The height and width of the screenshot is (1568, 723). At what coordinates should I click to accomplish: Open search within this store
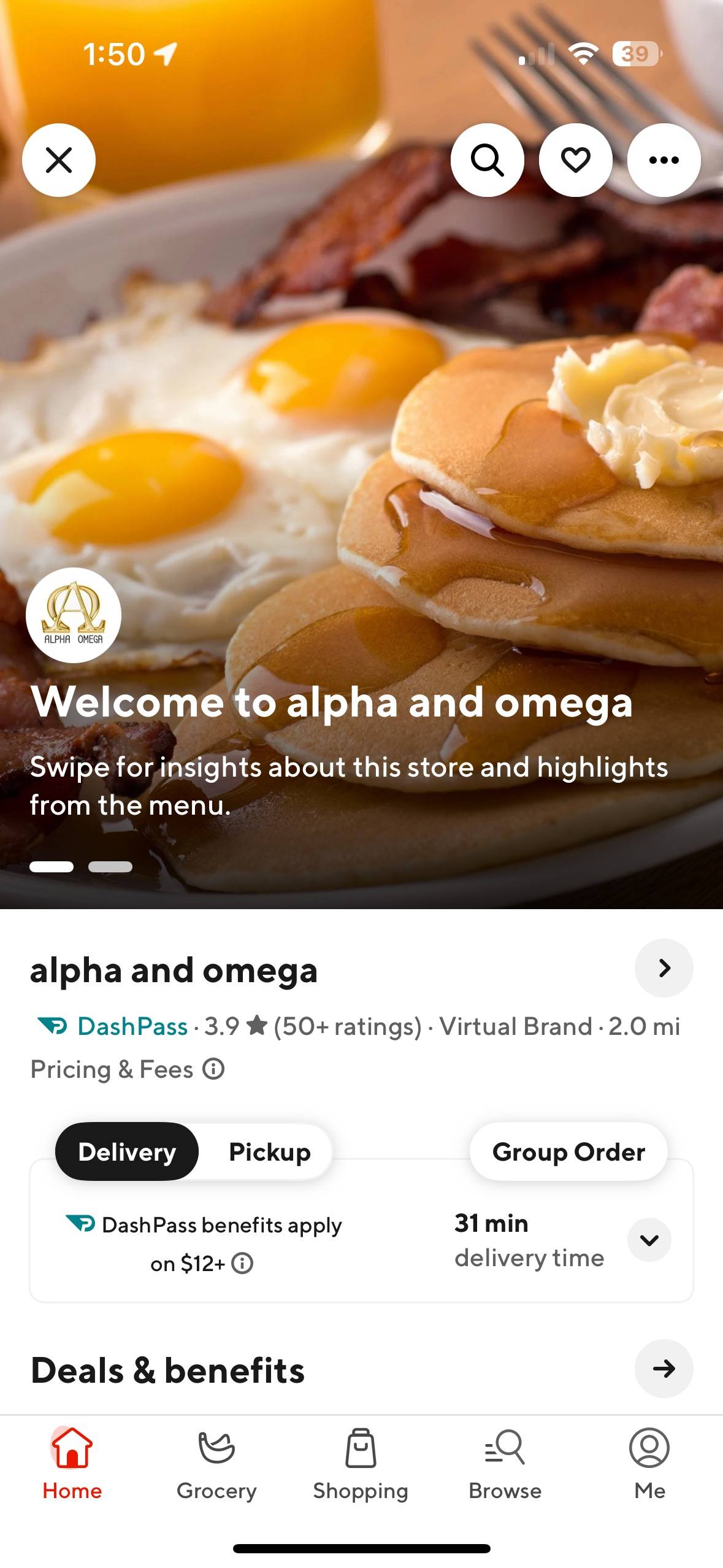(488, 160)
